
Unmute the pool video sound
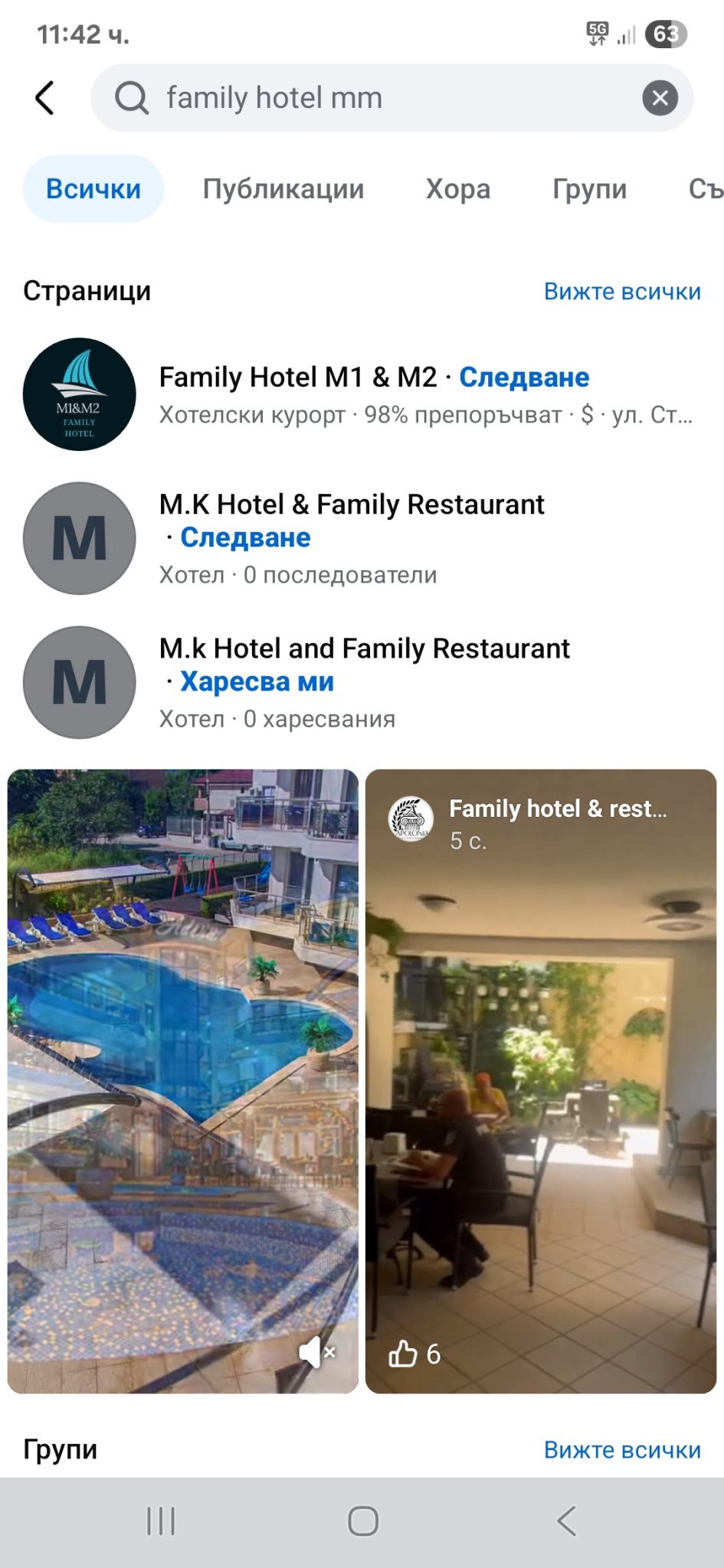click(x=316, y=1352)
